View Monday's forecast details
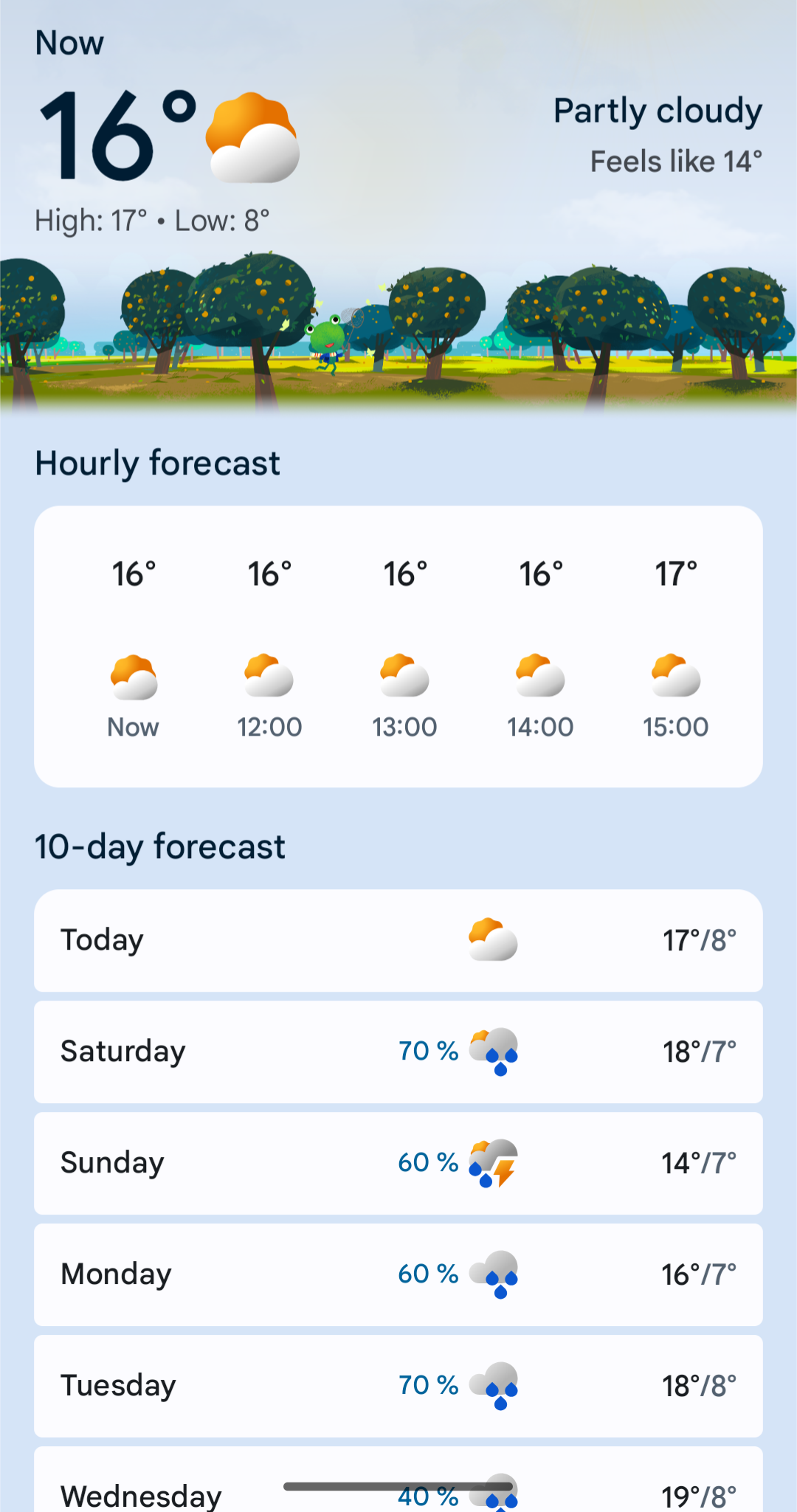 tap(398, 1274)
